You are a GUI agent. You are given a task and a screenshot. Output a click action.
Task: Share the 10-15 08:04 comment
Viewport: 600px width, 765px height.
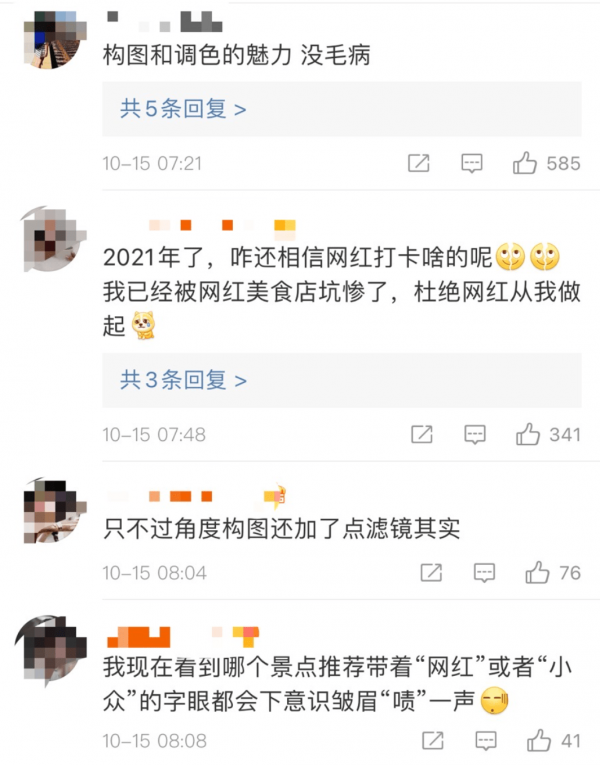point(431,572)
